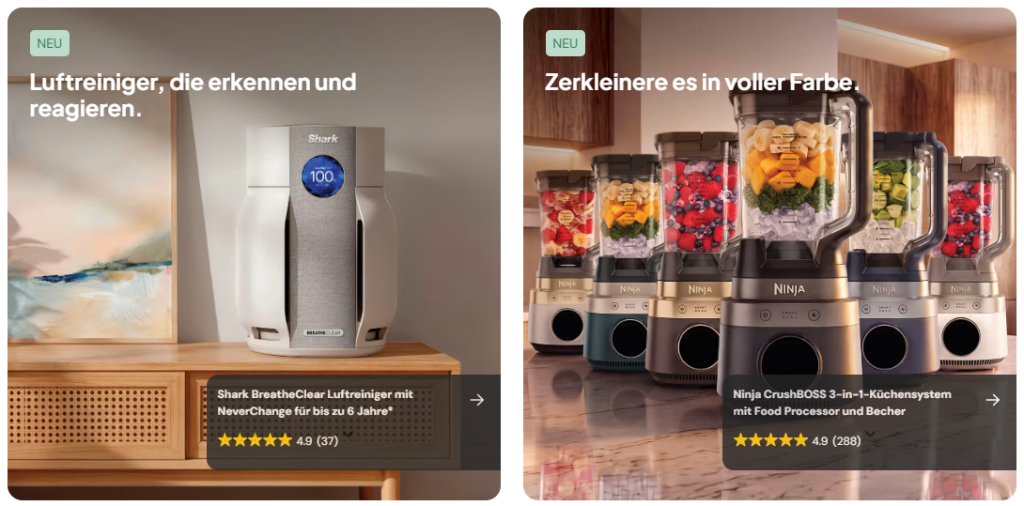1024x506 pixels.
Task: Tap the arrow next to Shark BreatheClear
Action: coord(477,400)
